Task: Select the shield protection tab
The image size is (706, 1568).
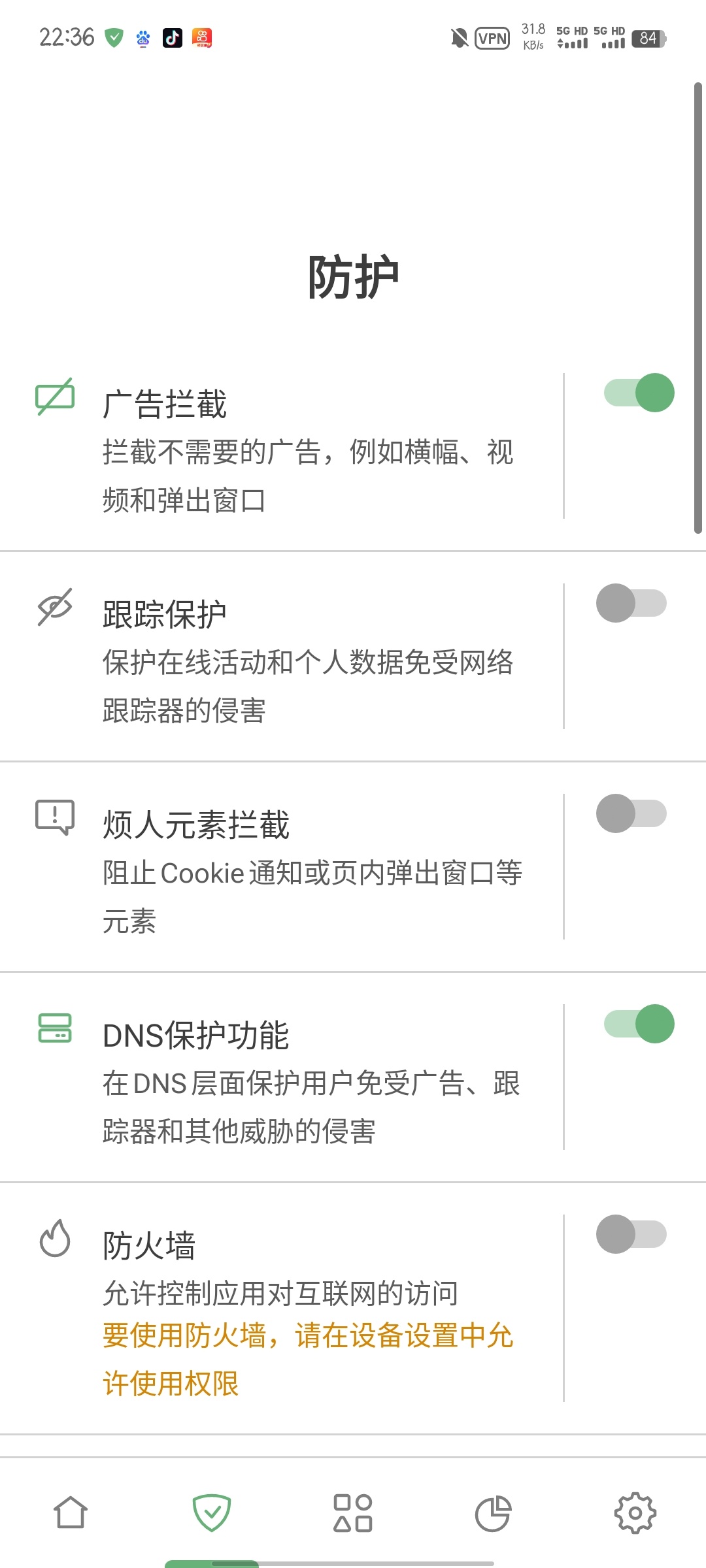Action: pyautogui.click(x=212, y=1513)
